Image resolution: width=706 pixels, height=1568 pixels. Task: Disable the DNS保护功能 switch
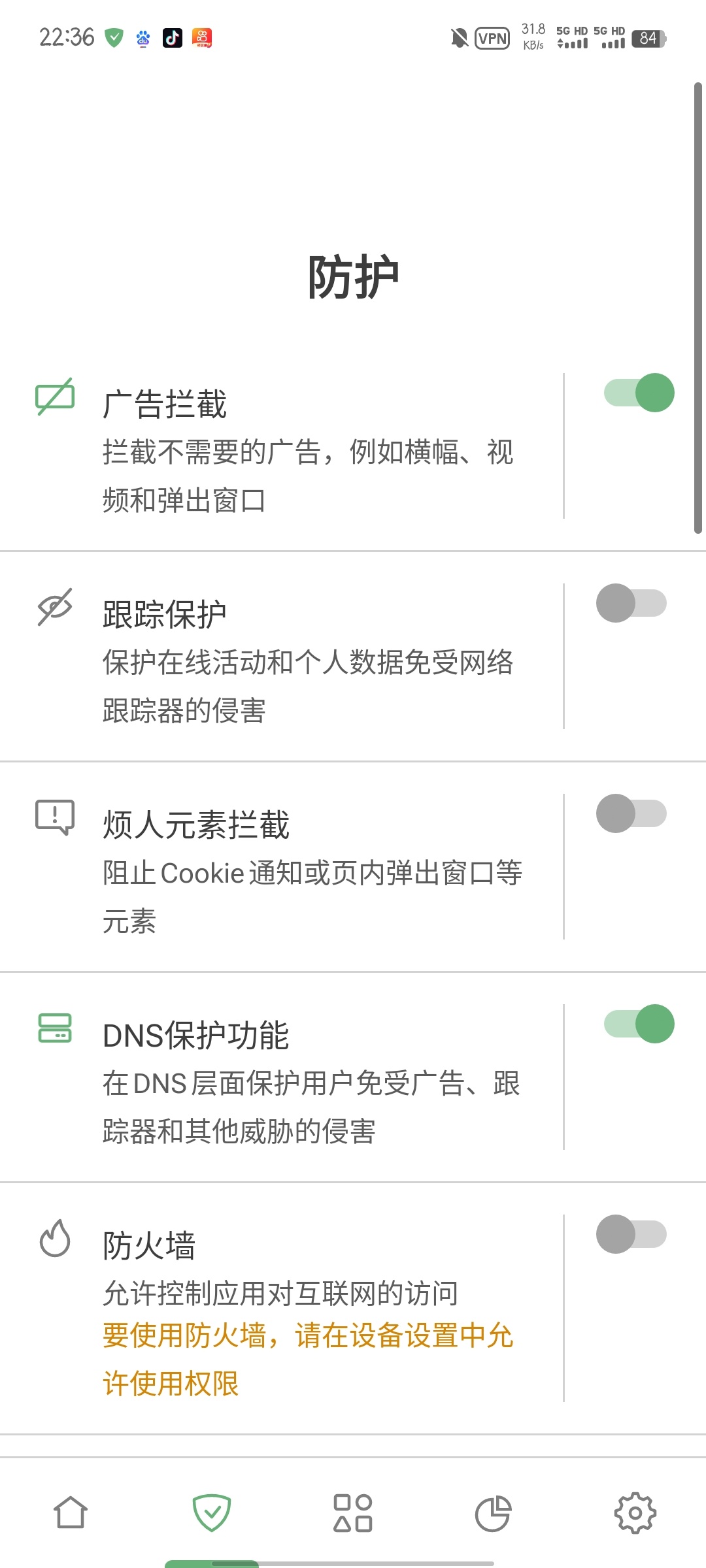tap(639, 1024)
